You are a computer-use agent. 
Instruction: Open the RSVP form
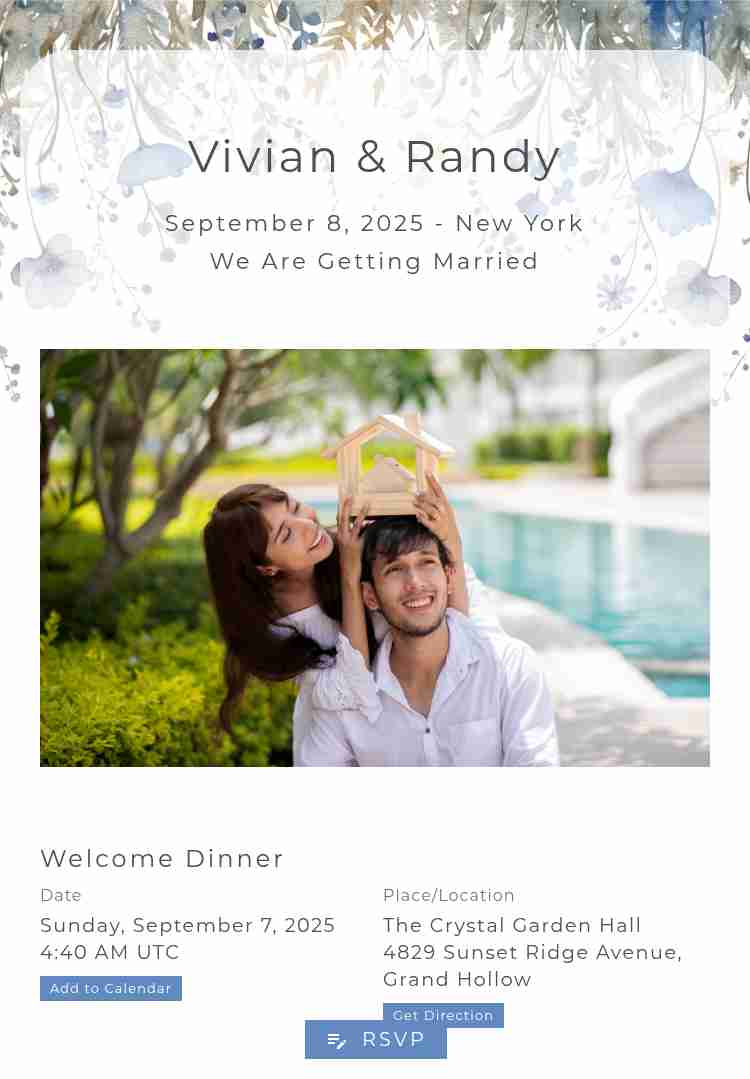376,1040
